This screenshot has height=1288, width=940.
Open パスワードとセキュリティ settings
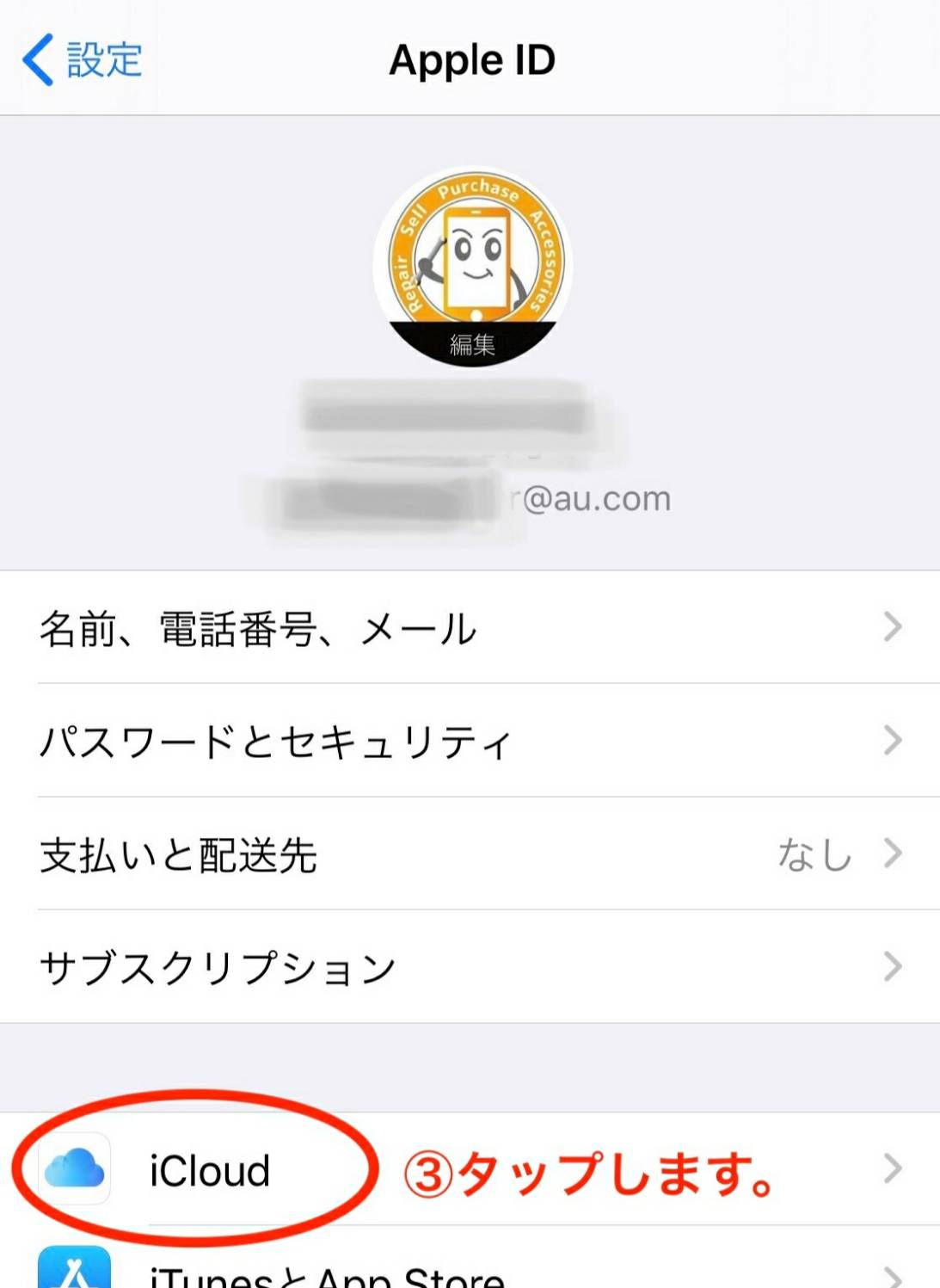tap(275, 742)
